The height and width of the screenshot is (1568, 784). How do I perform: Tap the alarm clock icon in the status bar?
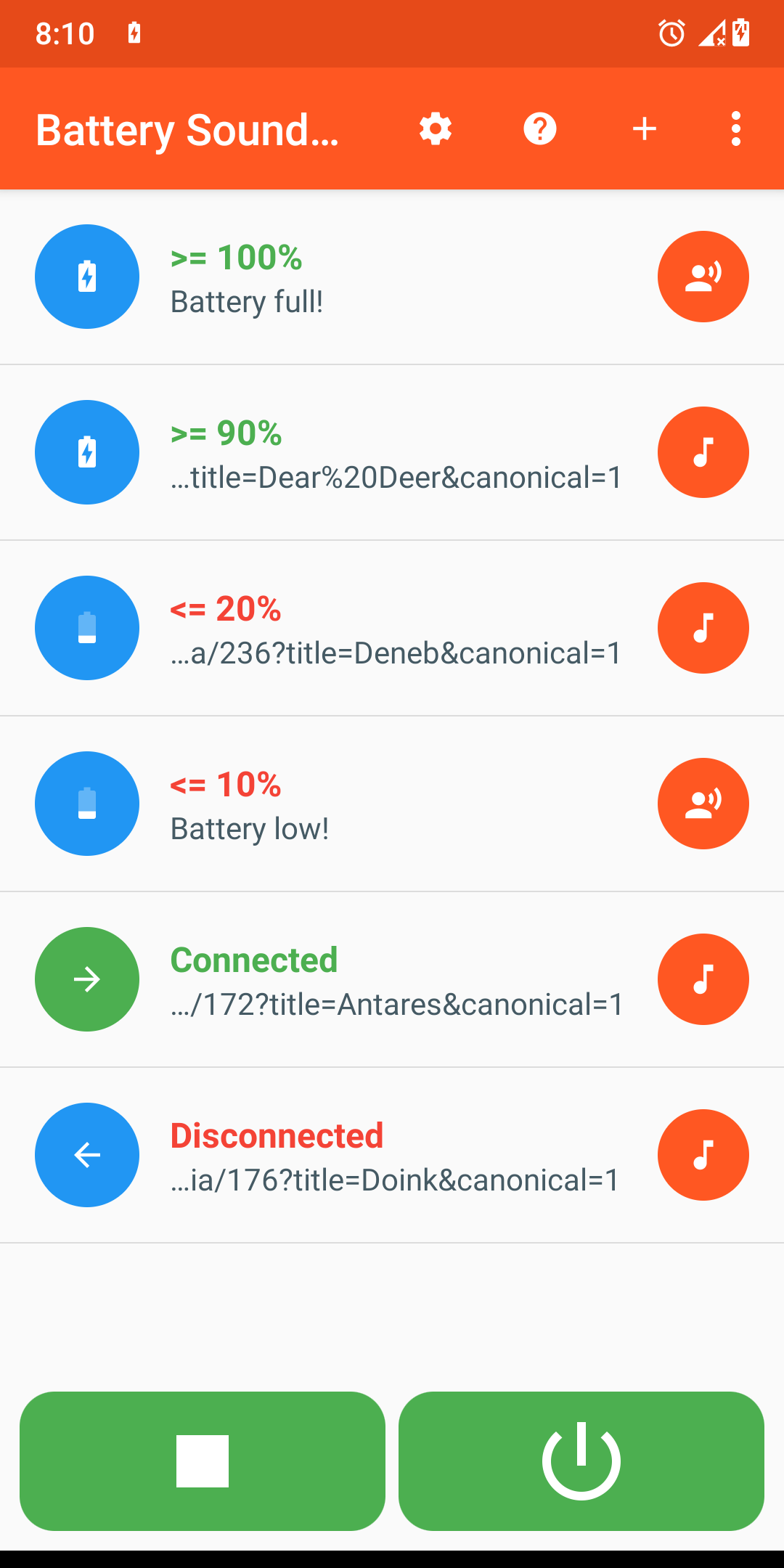tap(670, 33)
